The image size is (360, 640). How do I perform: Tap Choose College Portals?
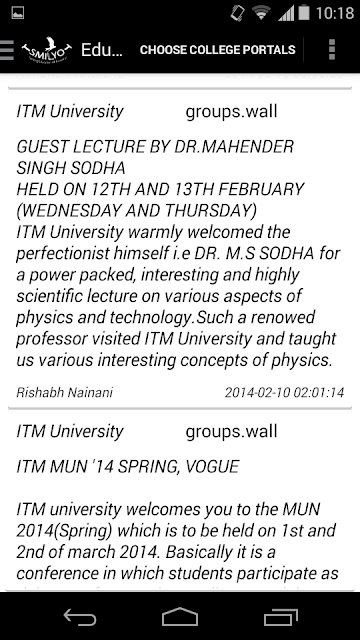[218, 50]
